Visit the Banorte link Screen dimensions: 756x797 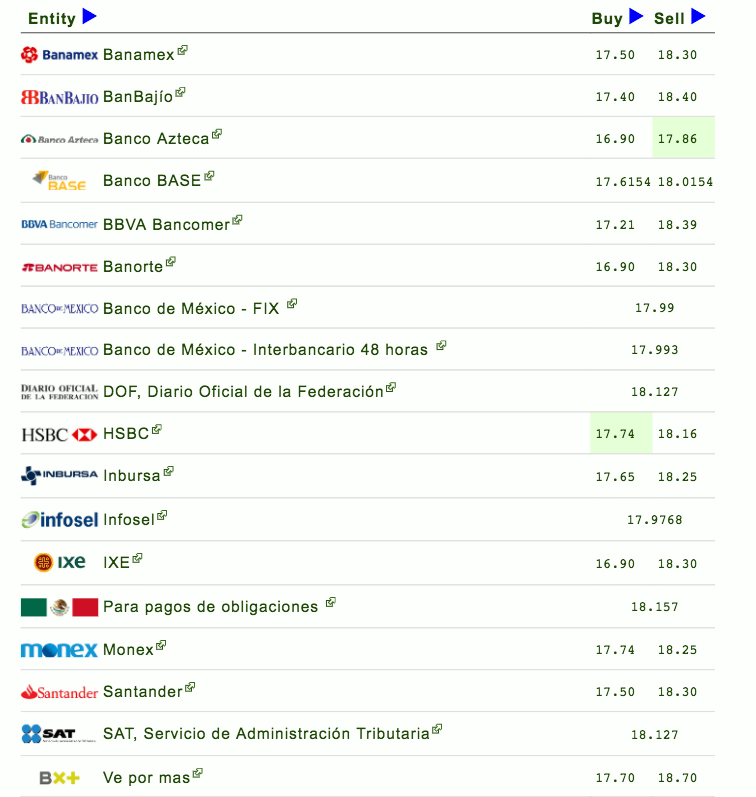pos(133,267)
